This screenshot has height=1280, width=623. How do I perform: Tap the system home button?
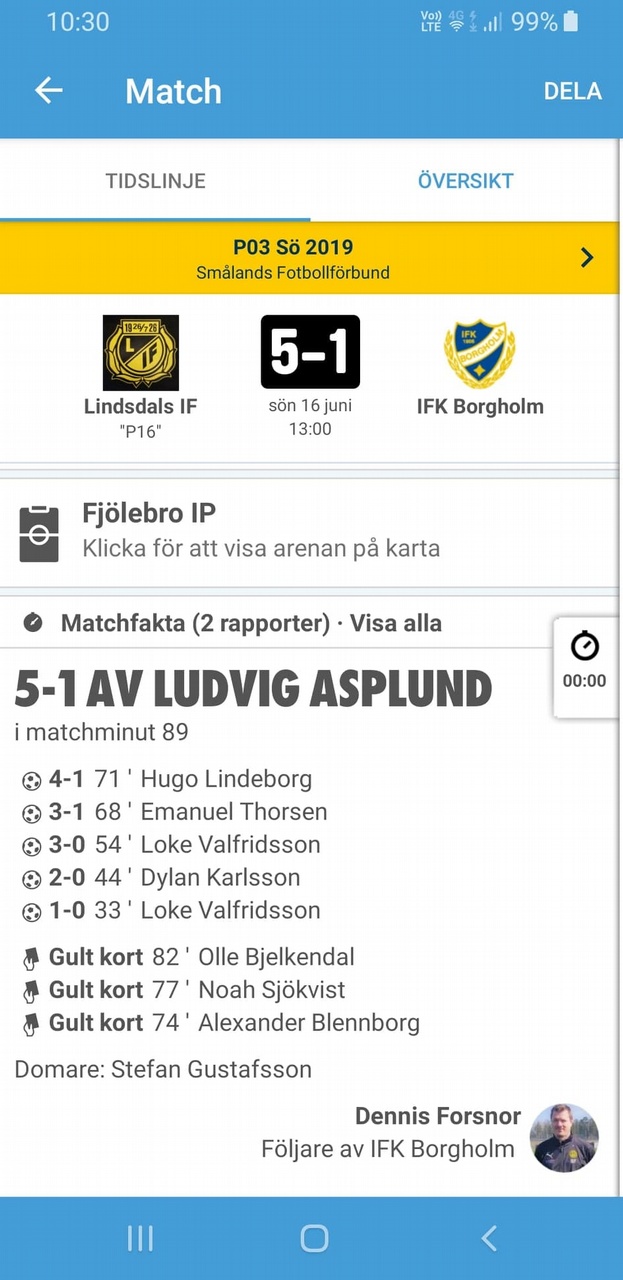click(314, 1239)
